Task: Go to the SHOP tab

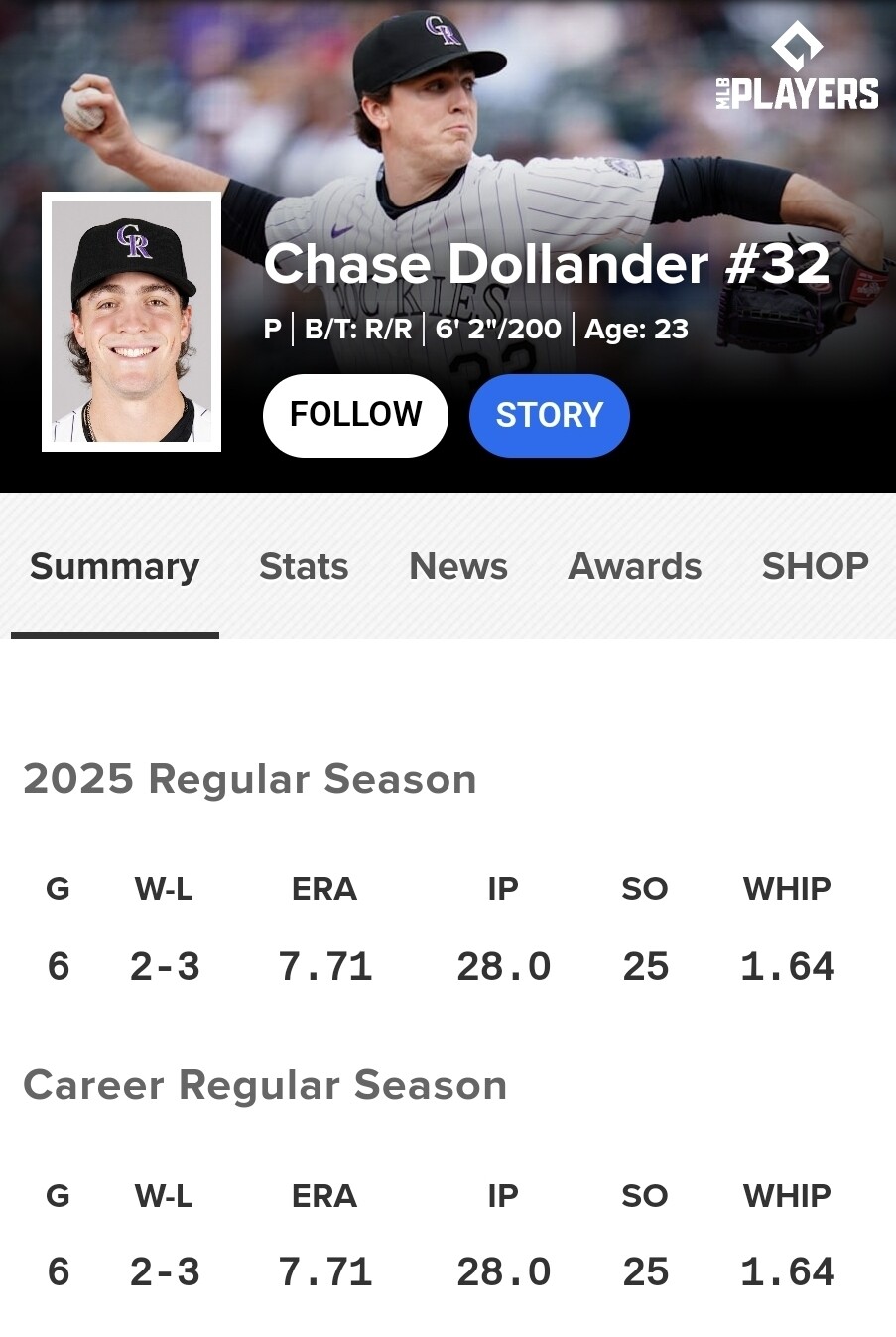Action: click(x=816, y=566)
